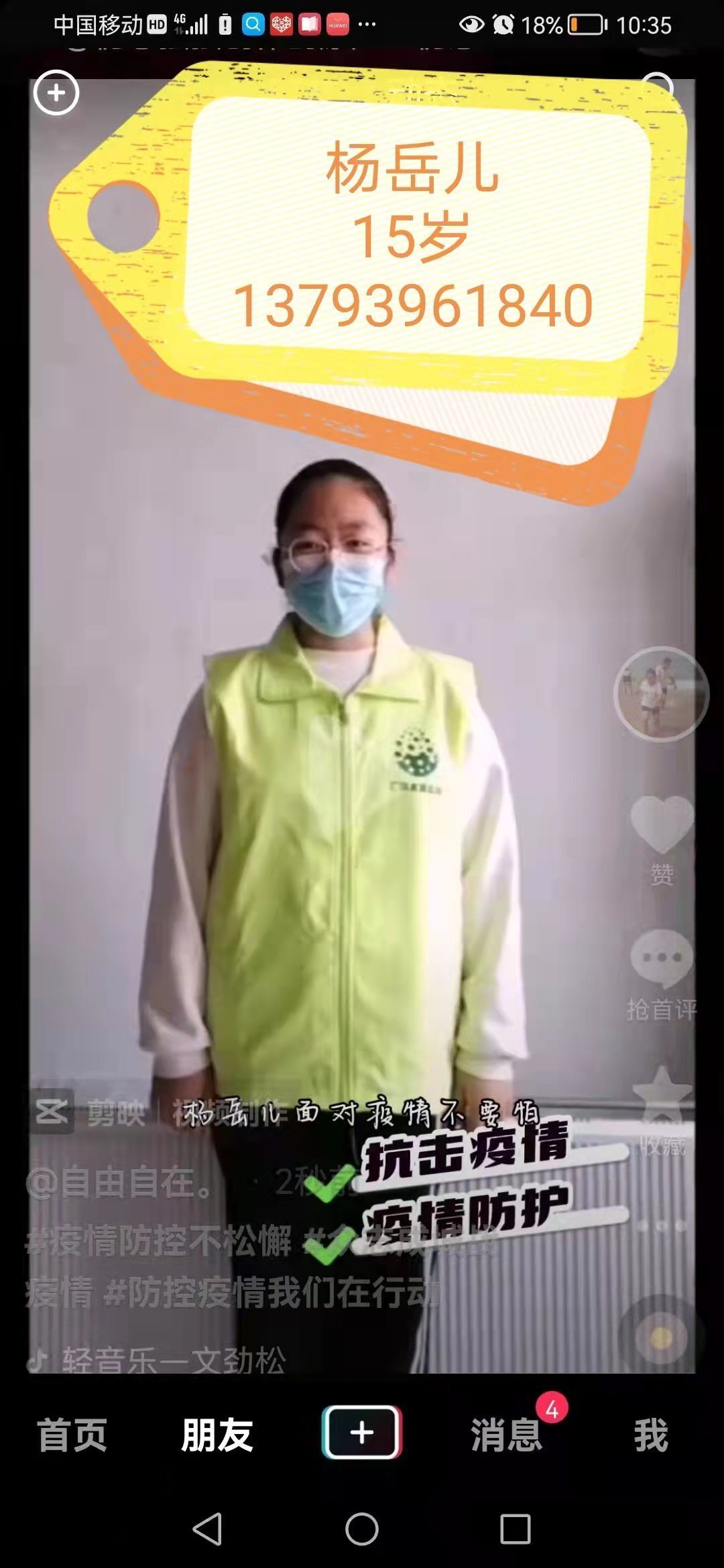
Task: Tap the system back button
Action: tap(207, 1528)
